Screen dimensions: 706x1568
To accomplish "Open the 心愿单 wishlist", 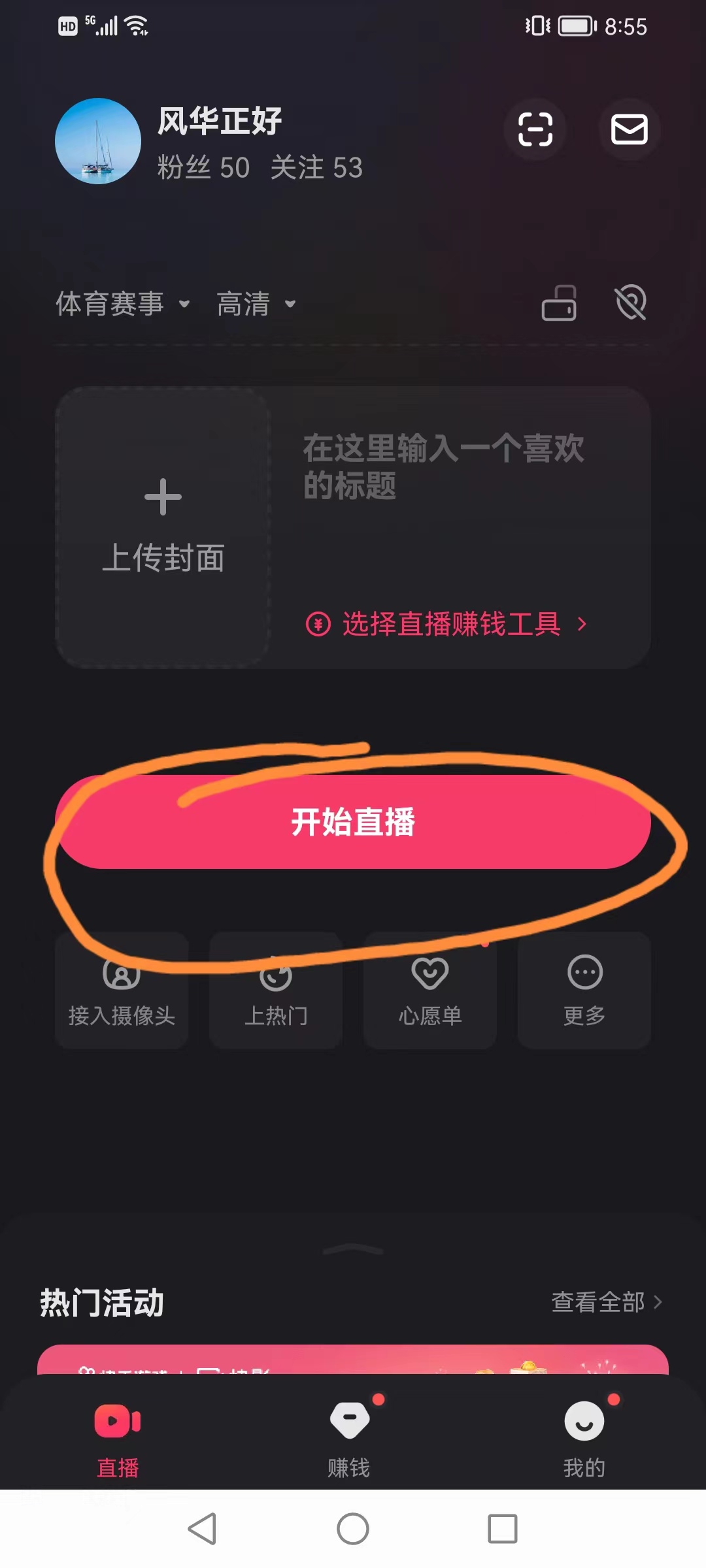I will 430,990.
